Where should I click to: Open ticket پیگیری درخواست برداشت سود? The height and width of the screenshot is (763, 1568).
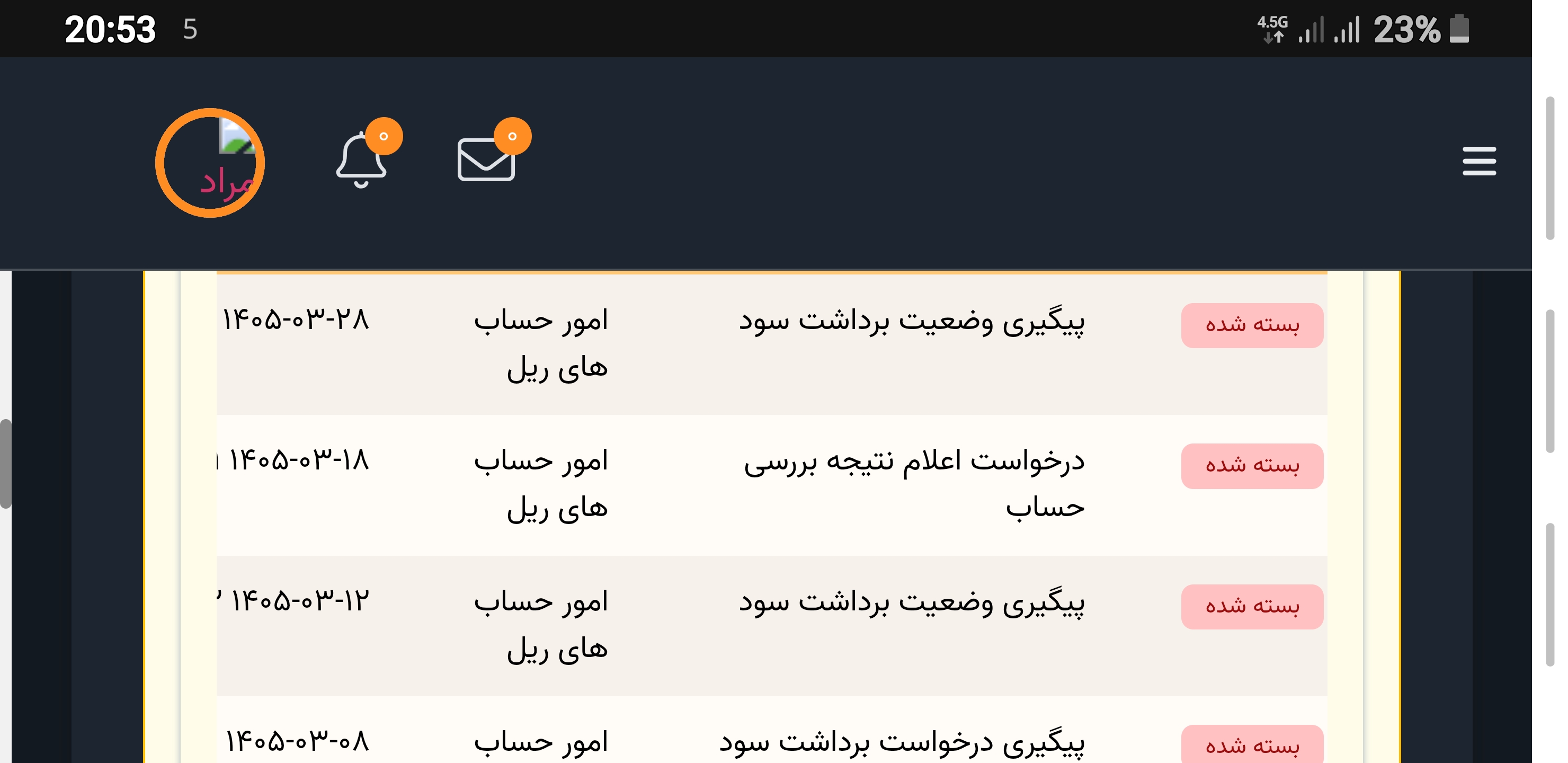point(771,730)
